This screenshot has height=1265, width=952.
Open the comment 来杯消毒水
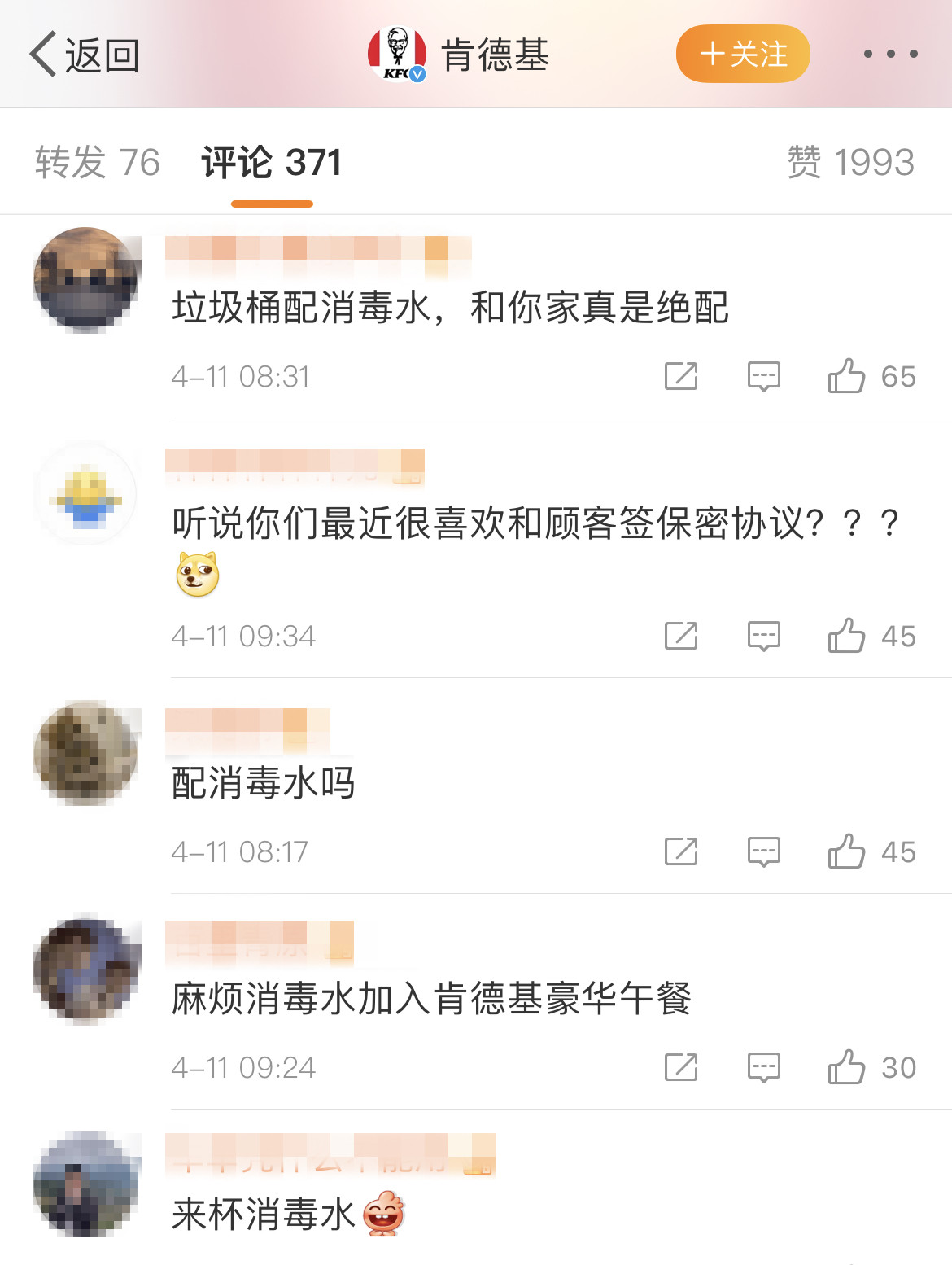(264, 1215)
